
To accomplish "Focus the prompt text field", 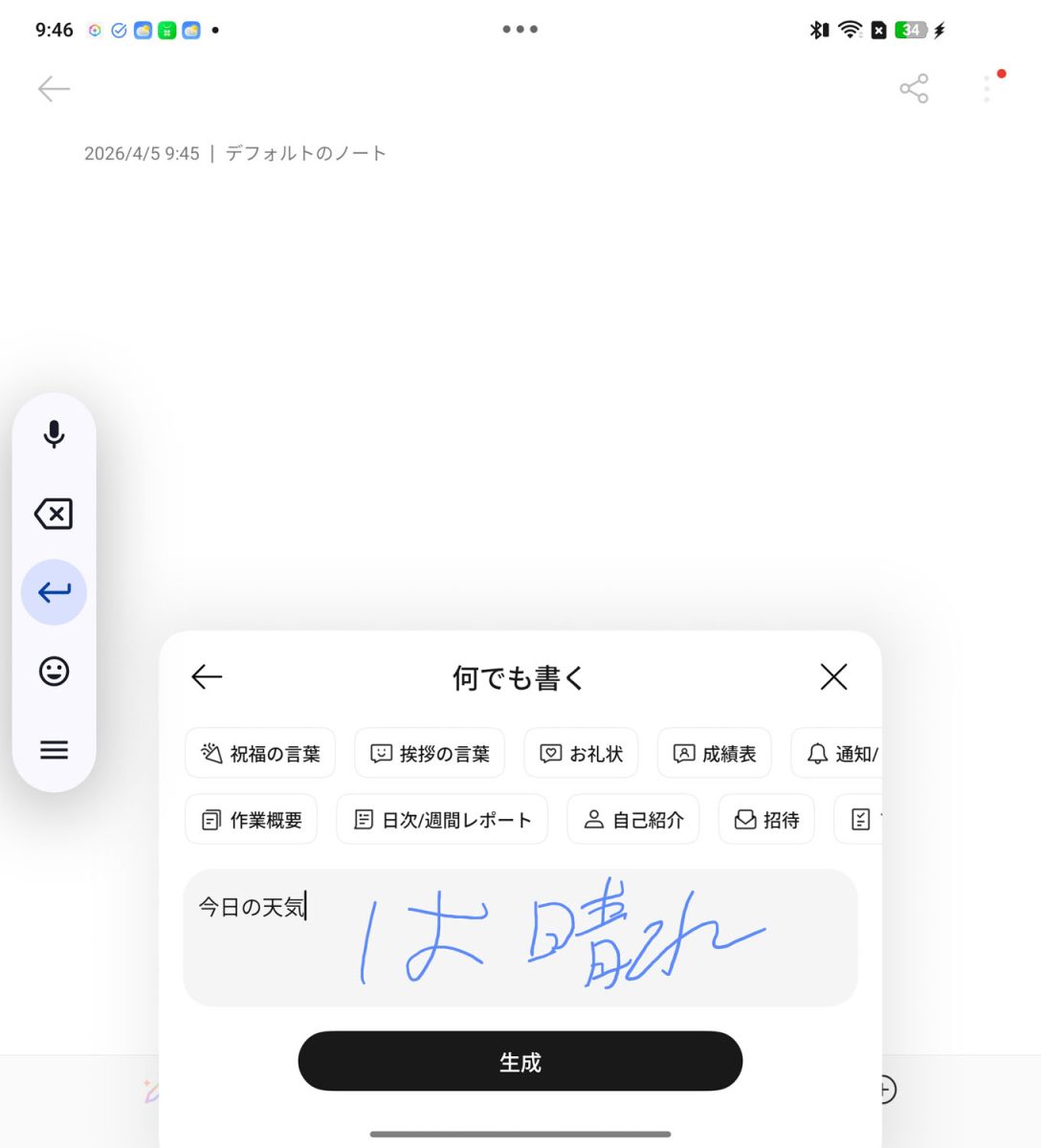I will pos(520,938).
